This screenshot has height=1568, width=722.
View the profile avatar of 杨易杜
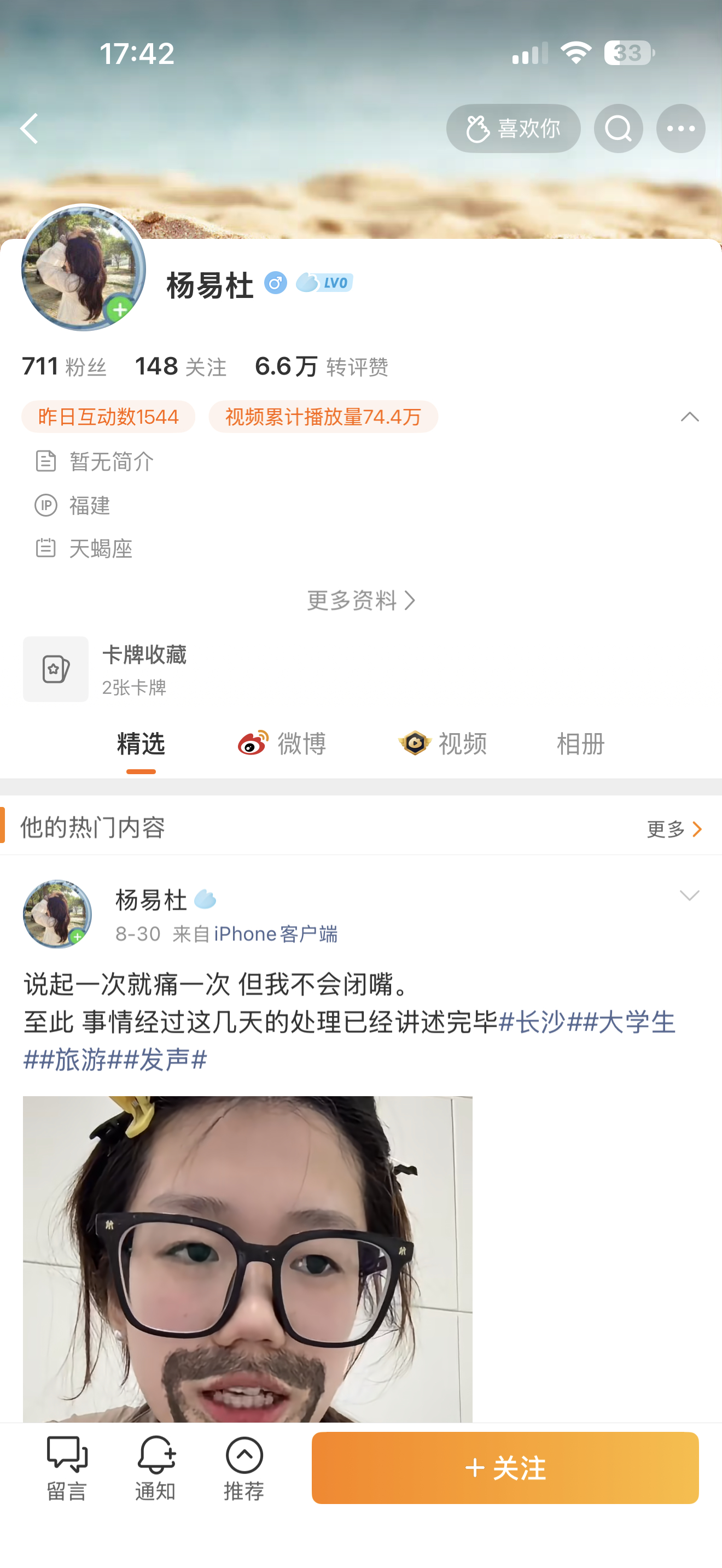[83, 268]
